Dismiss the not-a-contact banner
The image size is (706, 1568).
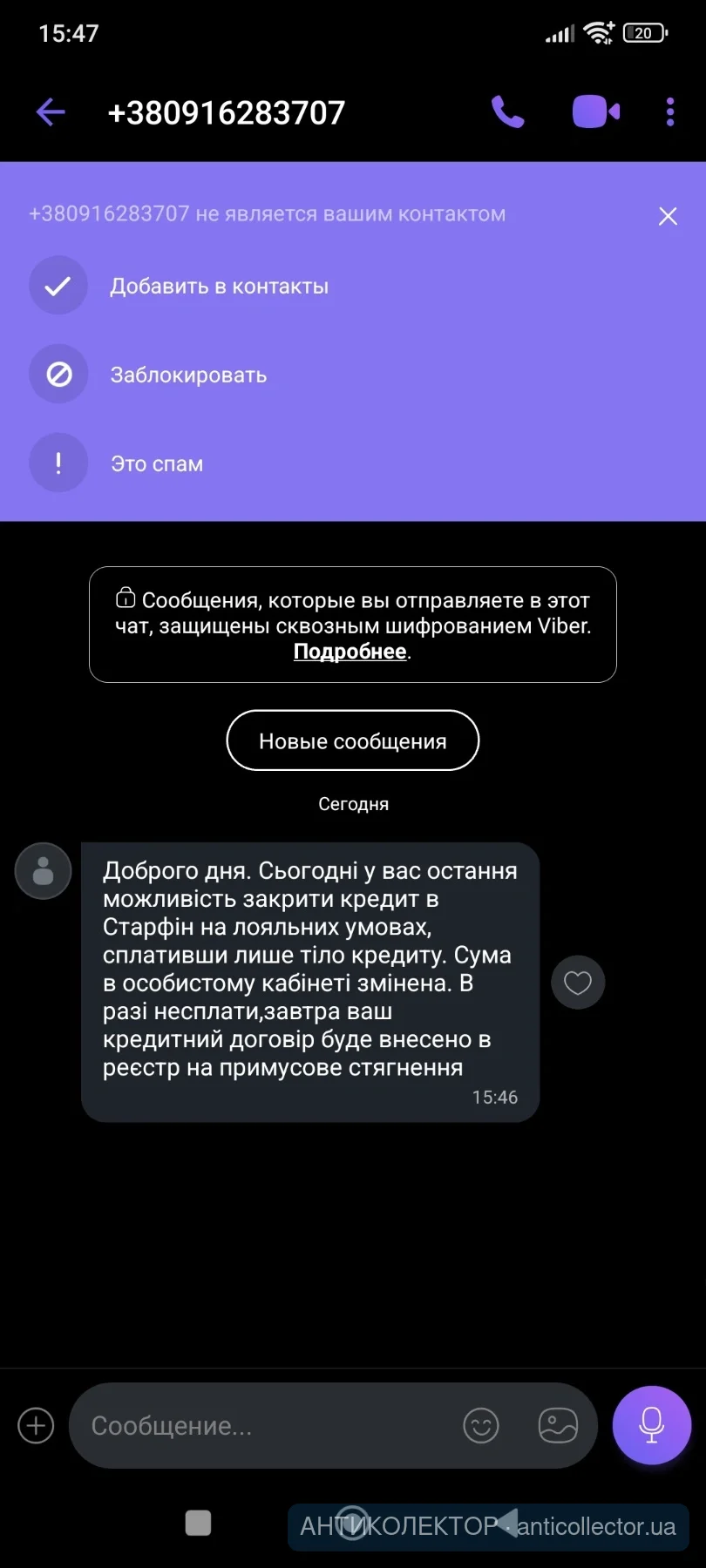coord(668,216)
